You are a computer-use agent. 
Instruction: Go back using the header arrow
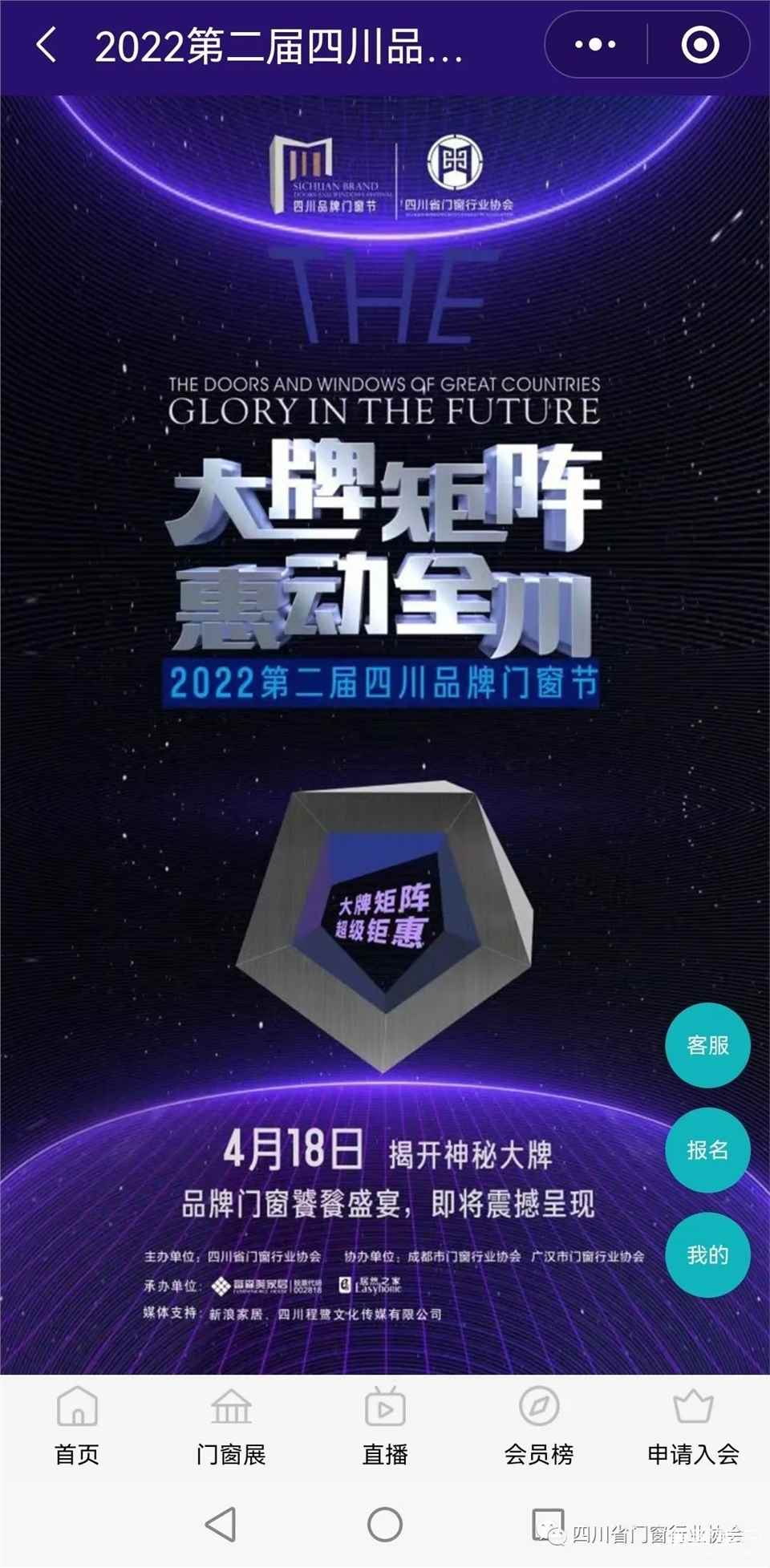[47, 45]
